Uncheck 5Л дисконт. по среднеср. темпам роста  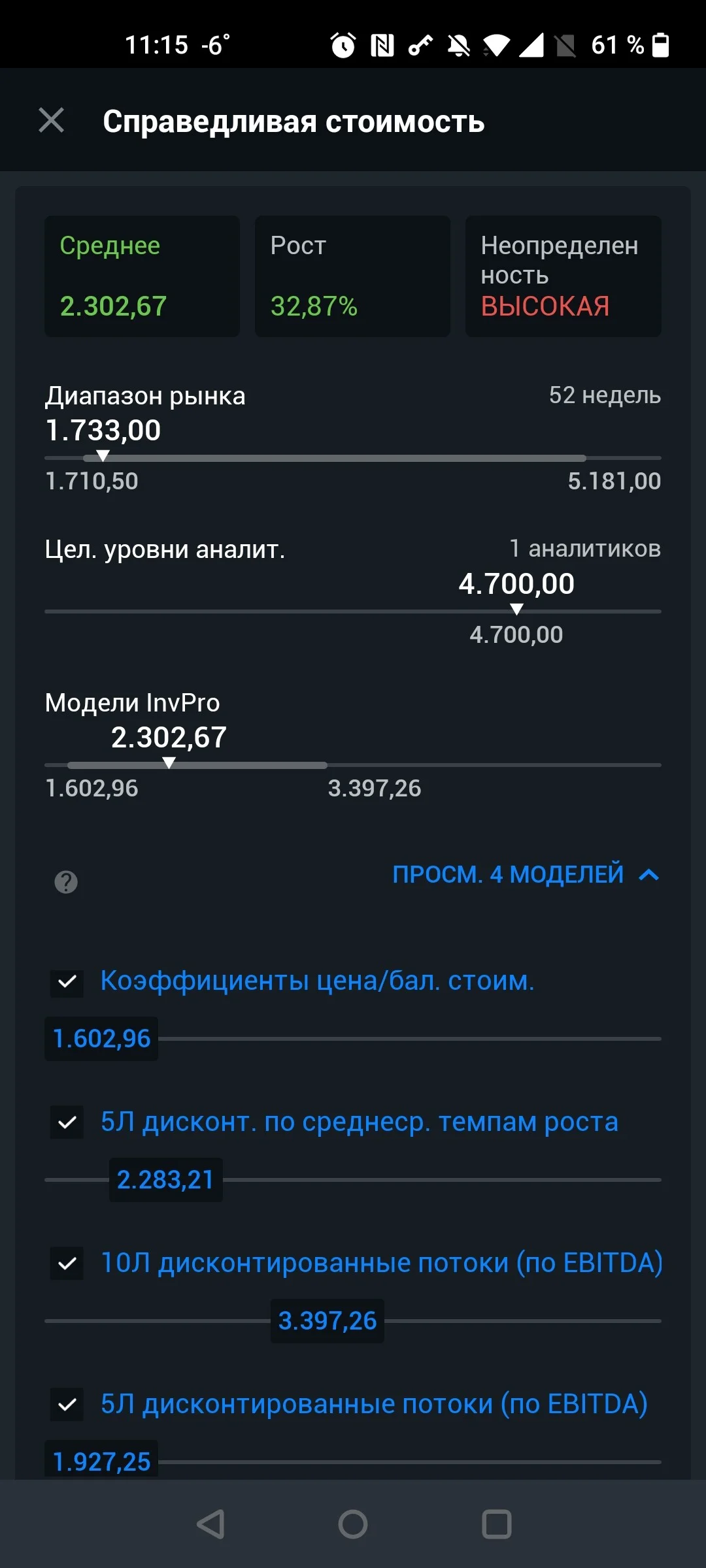(x=67, y=1122)
